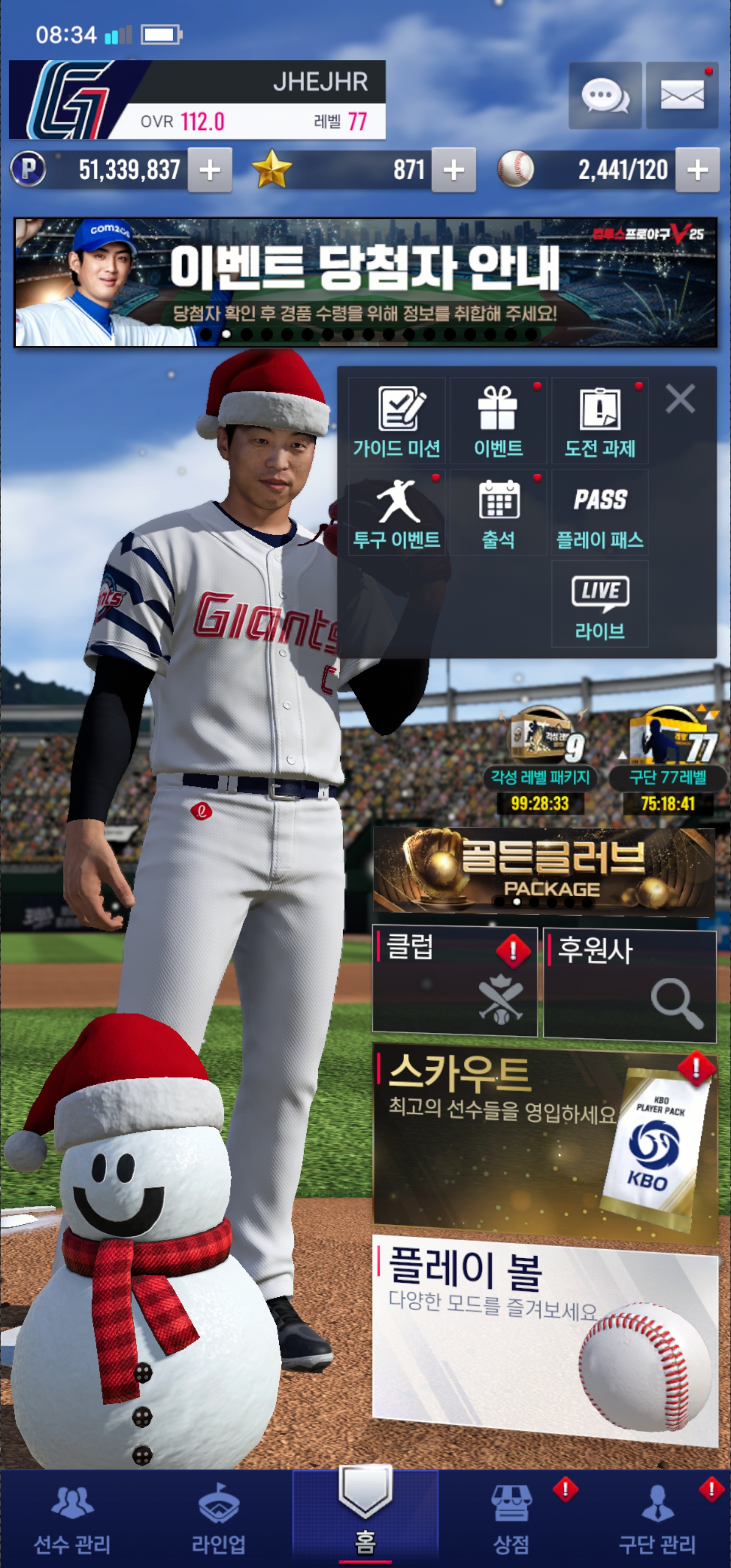This screenshot has height=1568, width=731.
Task: Open the 클럽 card
Action: 454,981
